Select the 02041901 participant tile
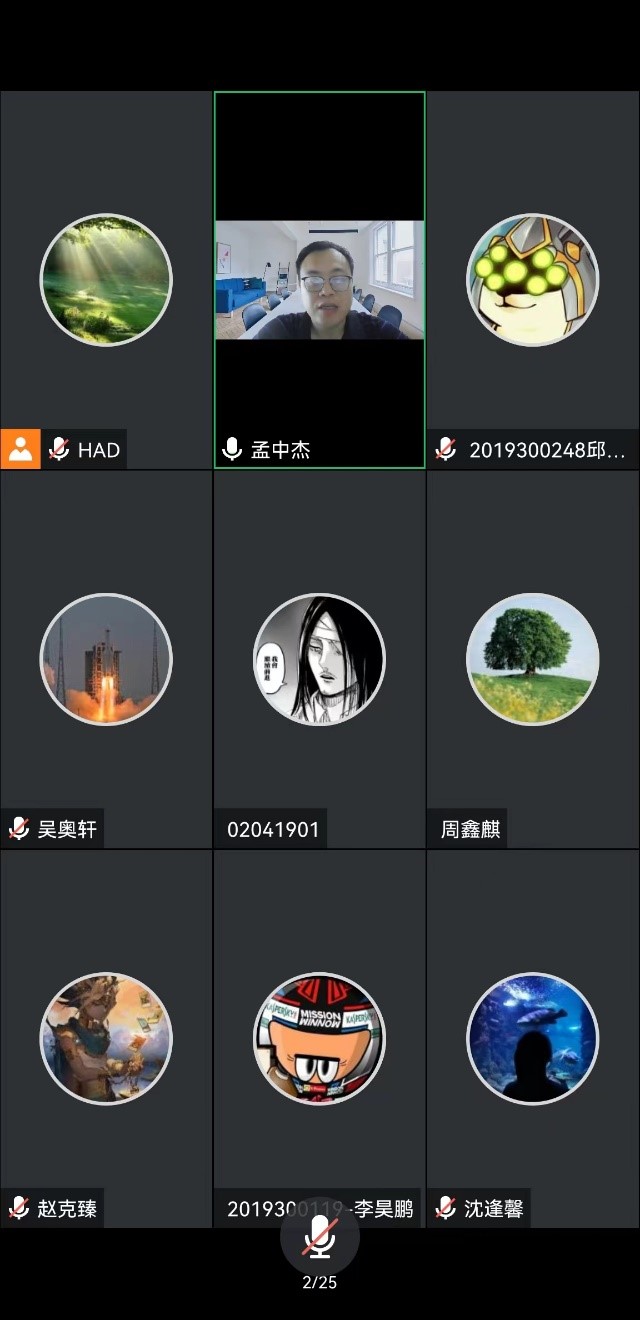Screen dimensions: 640x1320 click(x=319, y=660)
